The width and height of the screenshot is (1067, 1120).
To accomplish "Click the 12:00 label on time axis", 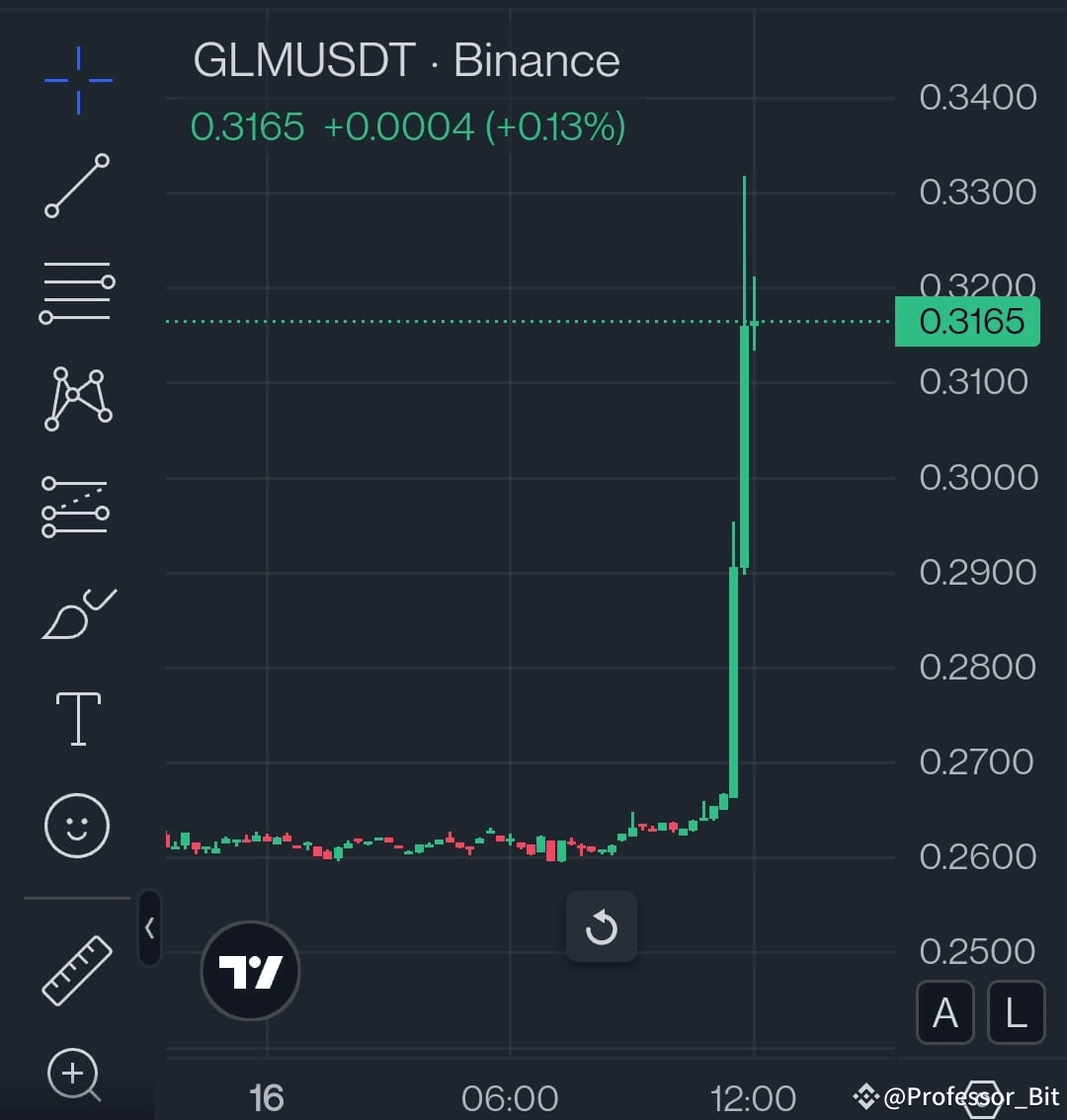I will (x=755, y=1096).
